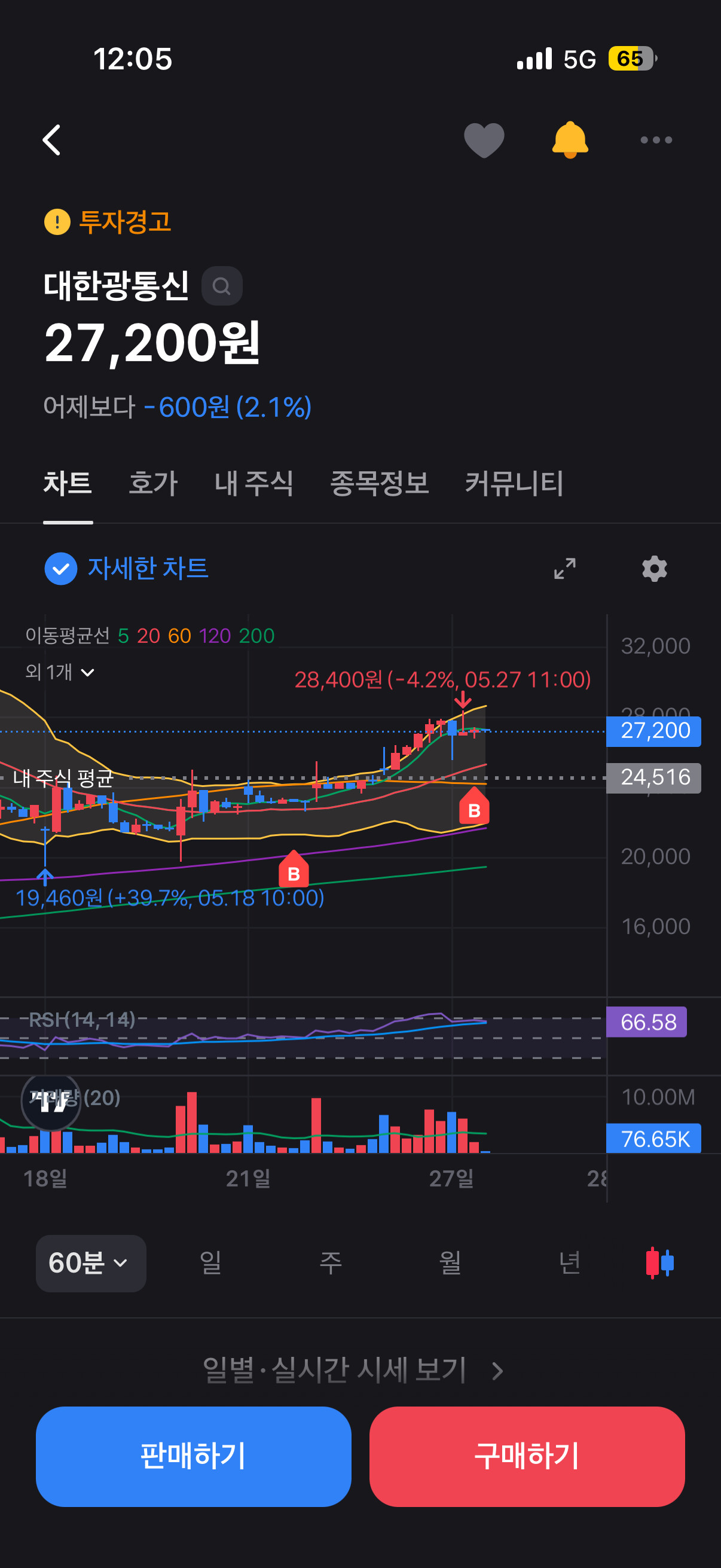Change chart type via candlestick icon
This screenshot has width=721, height=1568.
(x=659, y=1263)
